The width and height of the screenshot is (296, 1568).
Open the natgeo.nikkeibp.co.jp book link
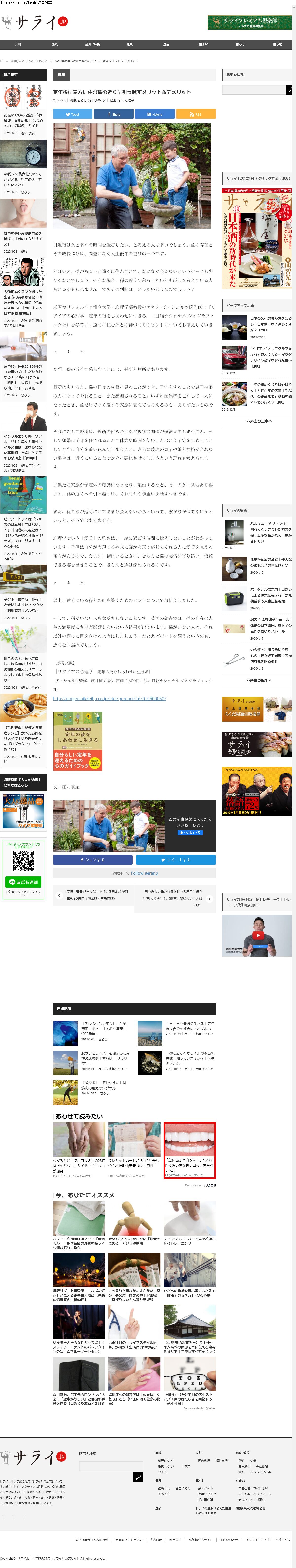(x=110, y=698)
